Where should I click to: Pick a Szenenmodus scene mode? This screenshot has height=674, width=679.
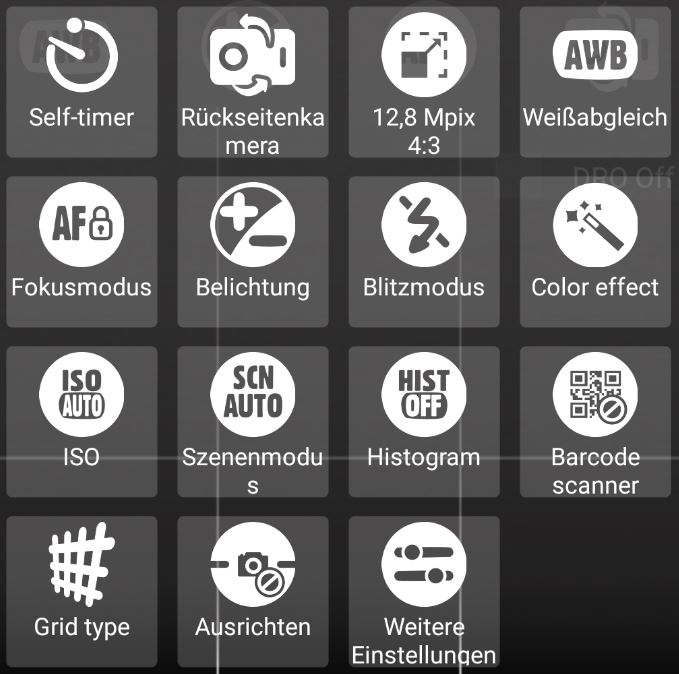252,420
